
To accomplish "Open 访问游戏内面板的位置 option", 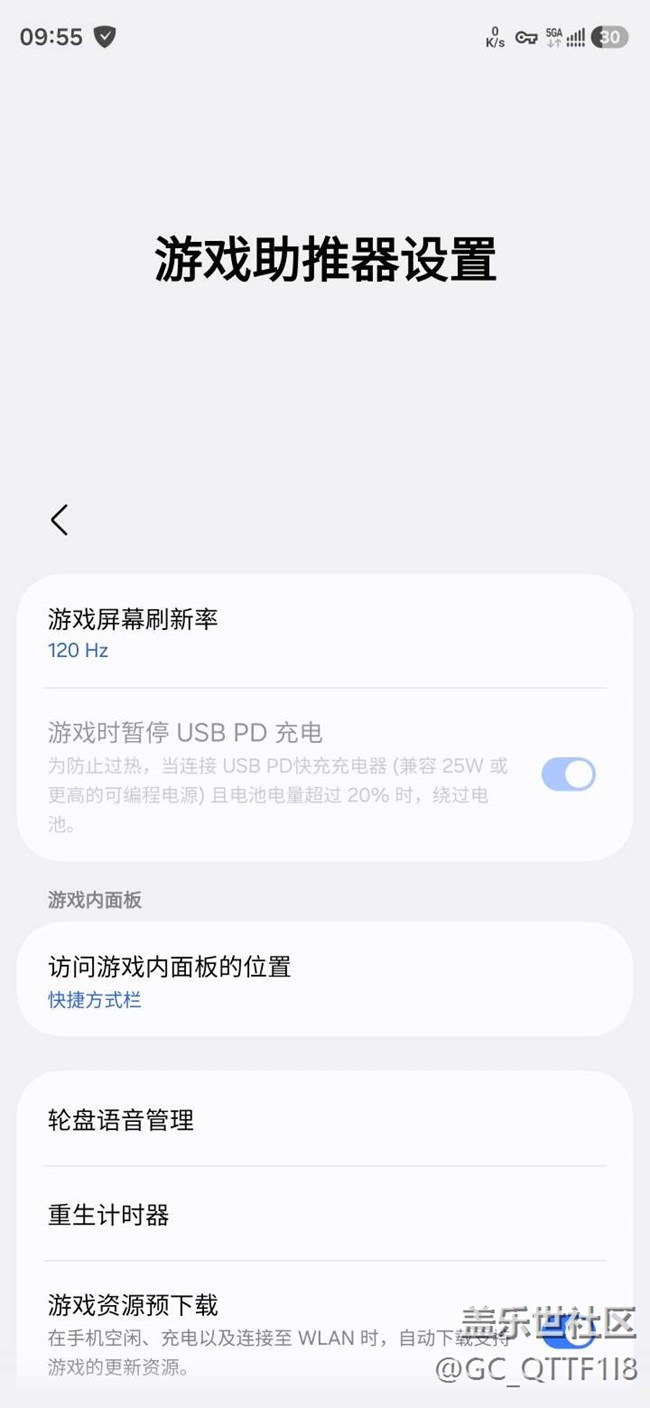I will click(x=324, y=980).
